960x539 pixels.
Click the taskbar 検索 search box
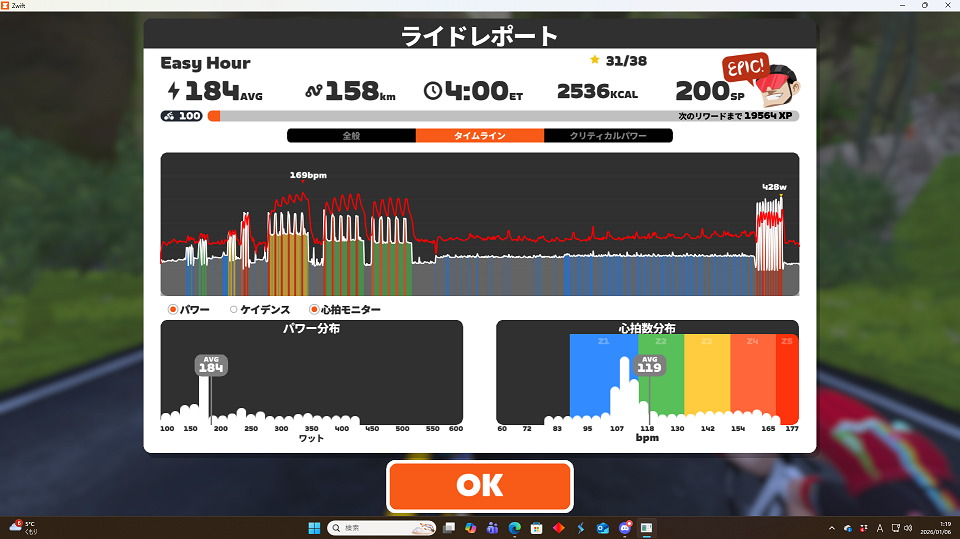tap(380, 527)
